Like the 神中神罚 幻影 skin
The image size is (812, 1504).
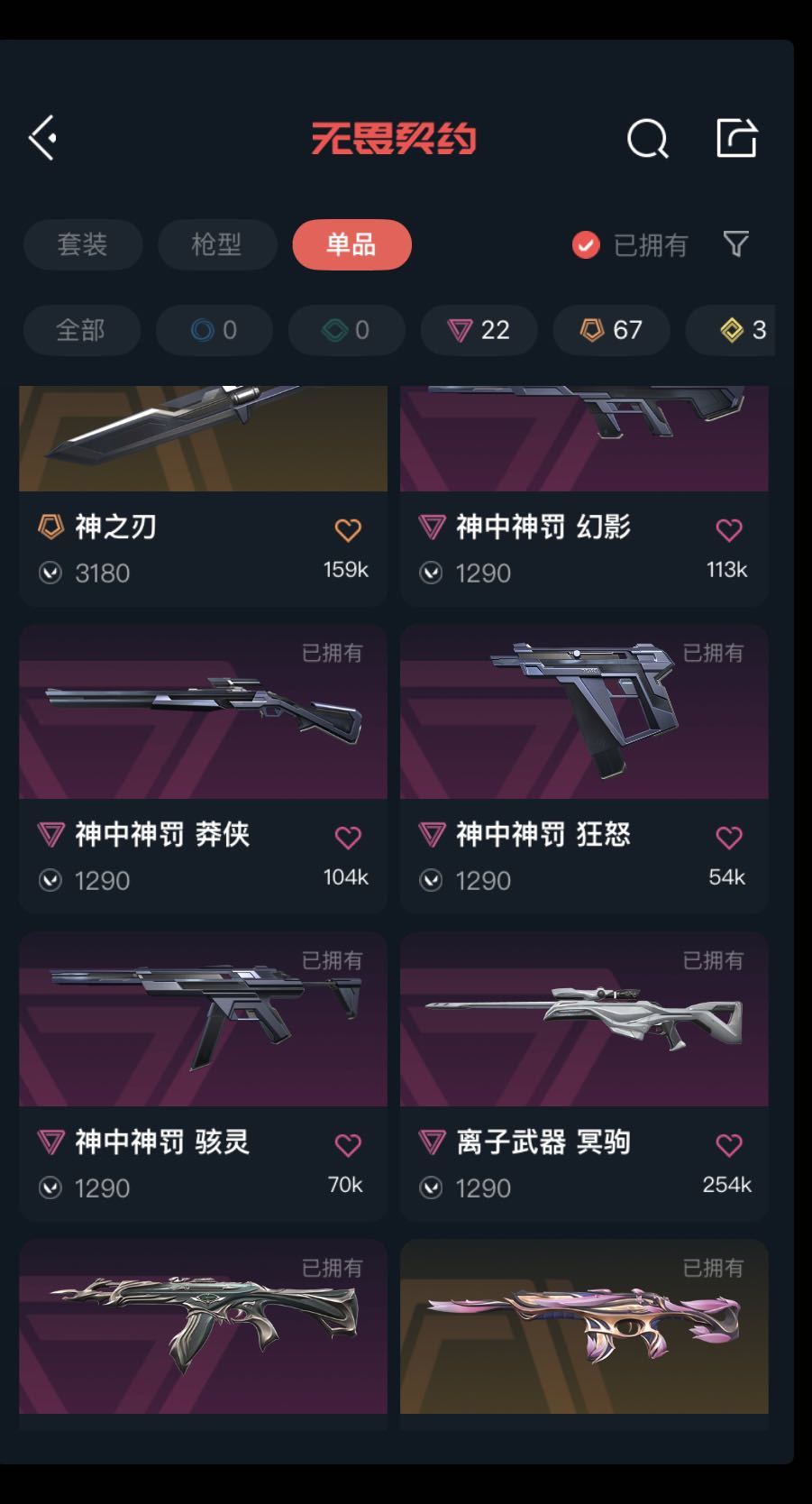point(729,530)
